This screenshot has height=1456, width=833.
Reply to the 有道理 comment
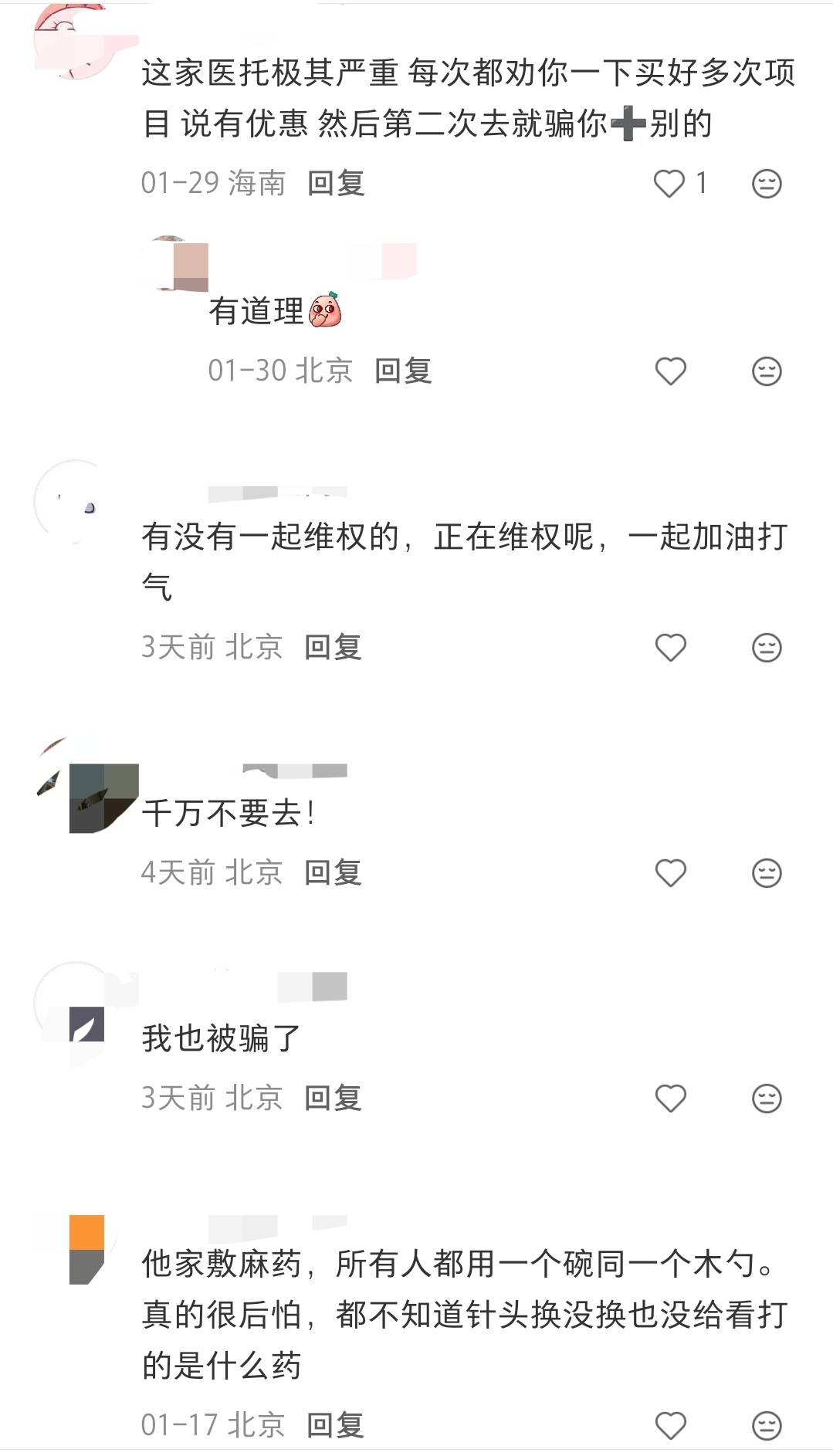(403, 371)
